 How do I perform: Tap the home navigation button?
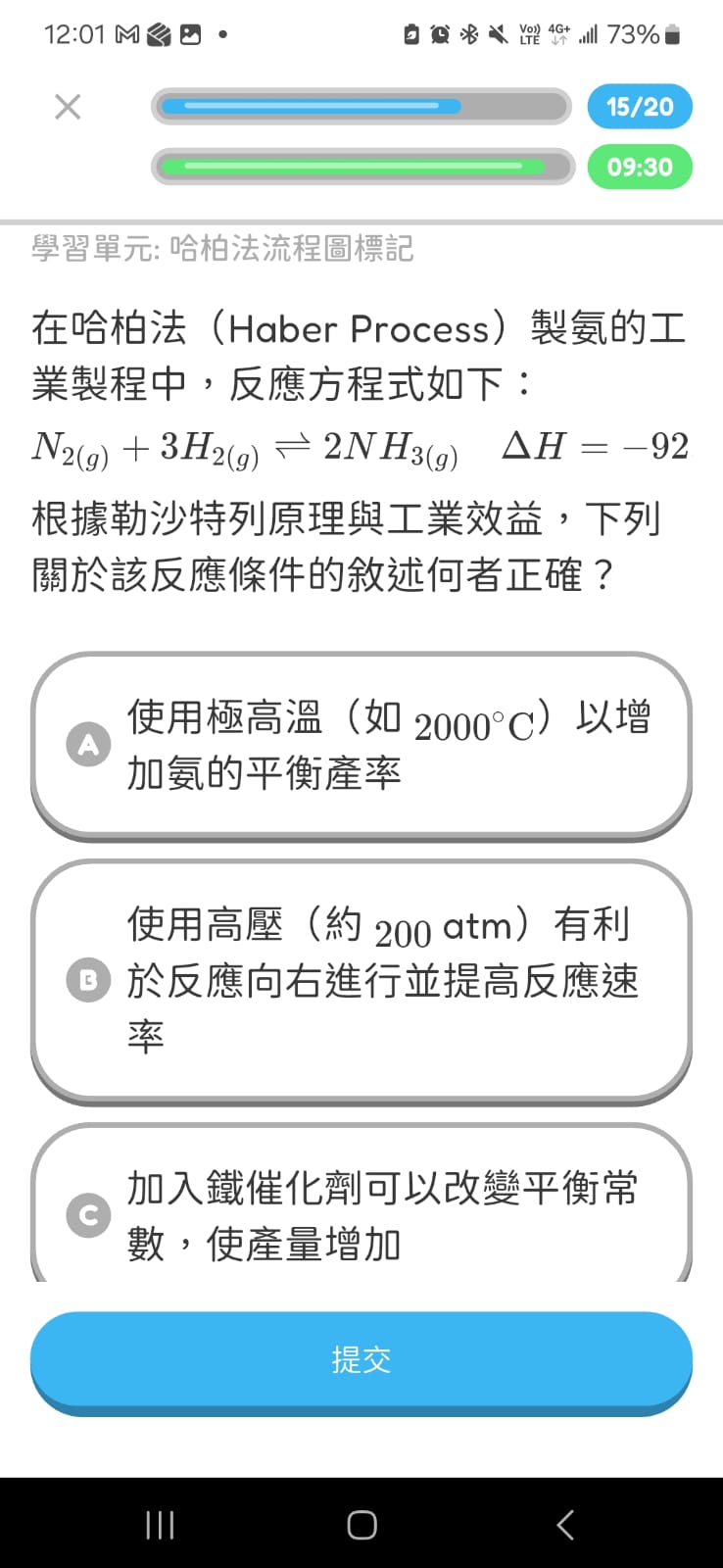[x=361, y=1524]
